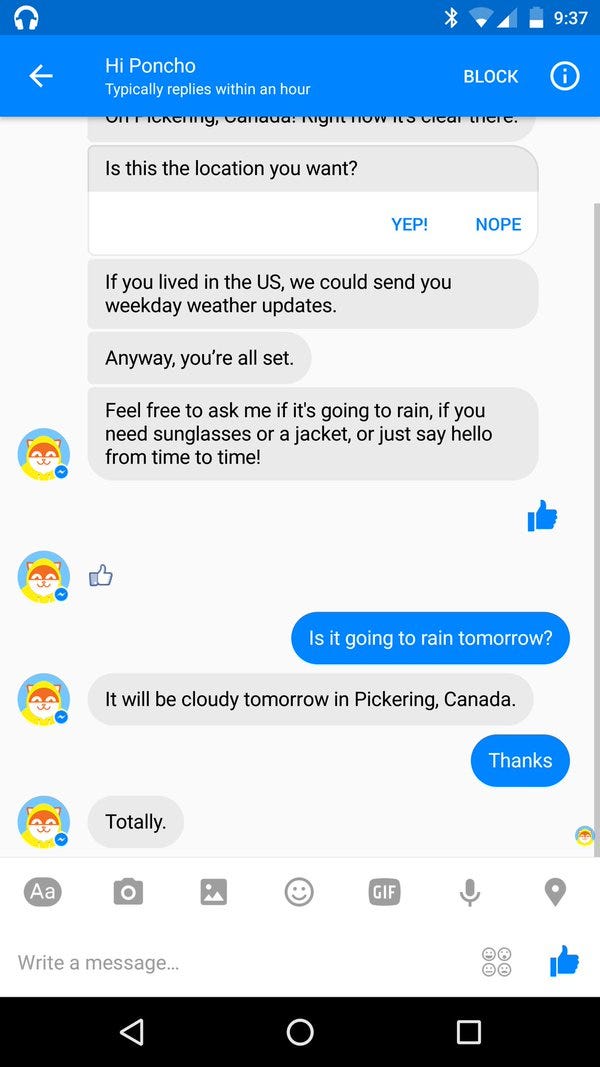This screenshot has height=1067, width=600.
Task: Open emoji faces next to message field
Action: [x=496, y=962]
